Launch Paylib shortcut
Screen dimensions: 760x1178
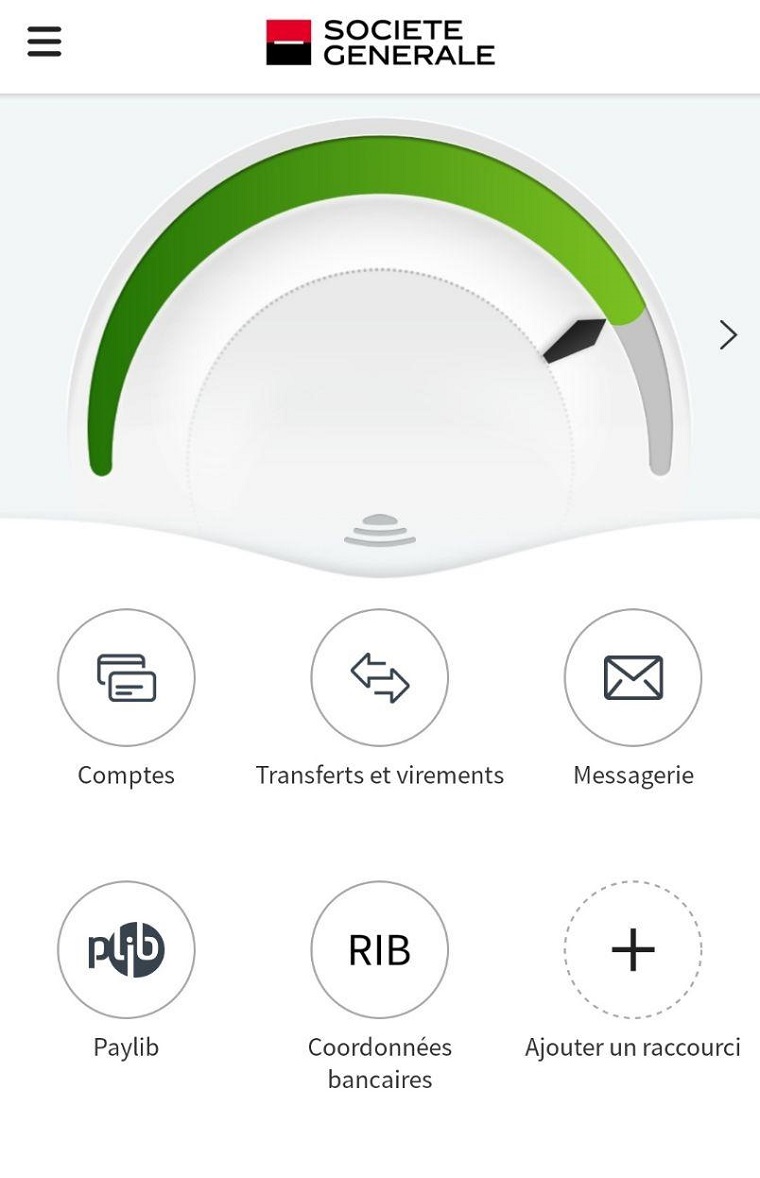[126, 950]
